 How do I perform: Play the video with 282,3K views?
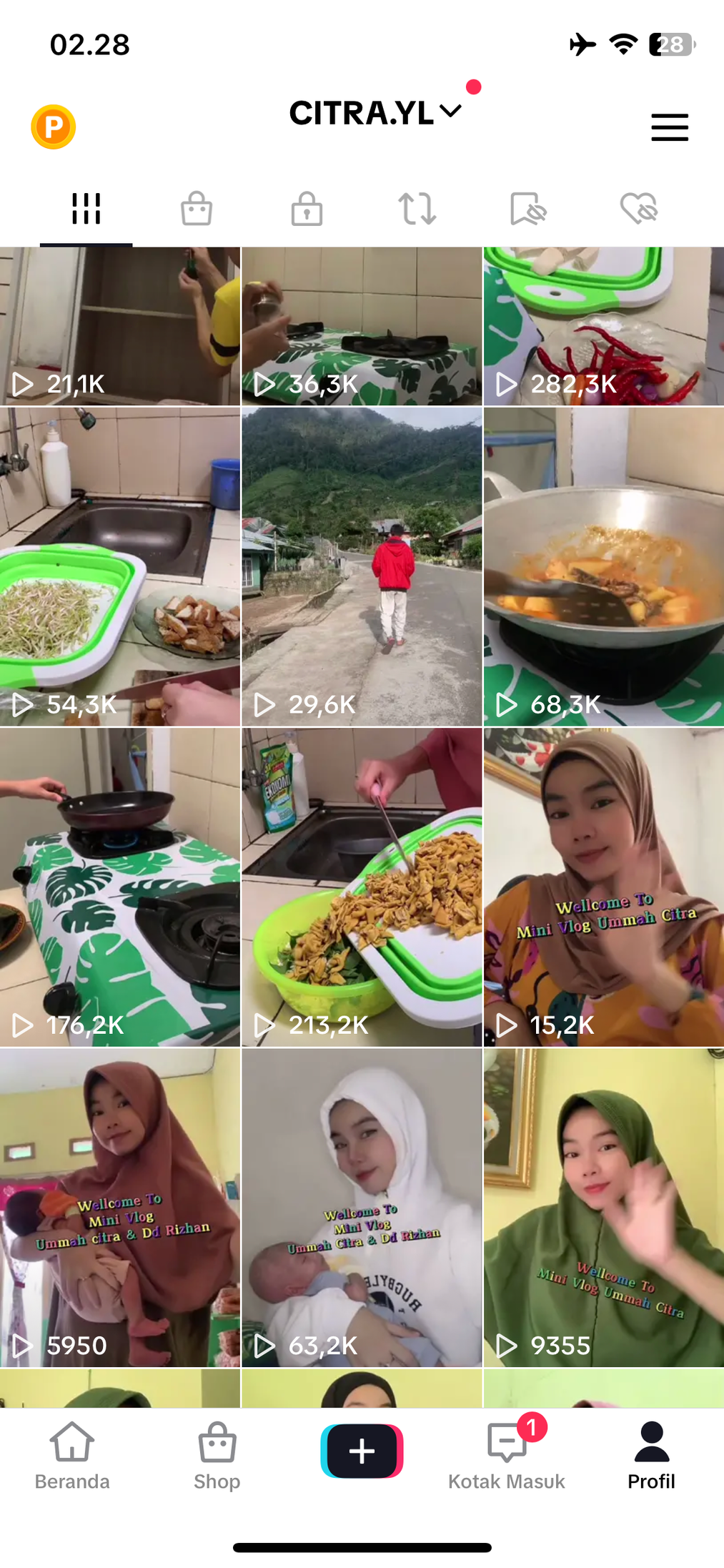coord(604,326)
